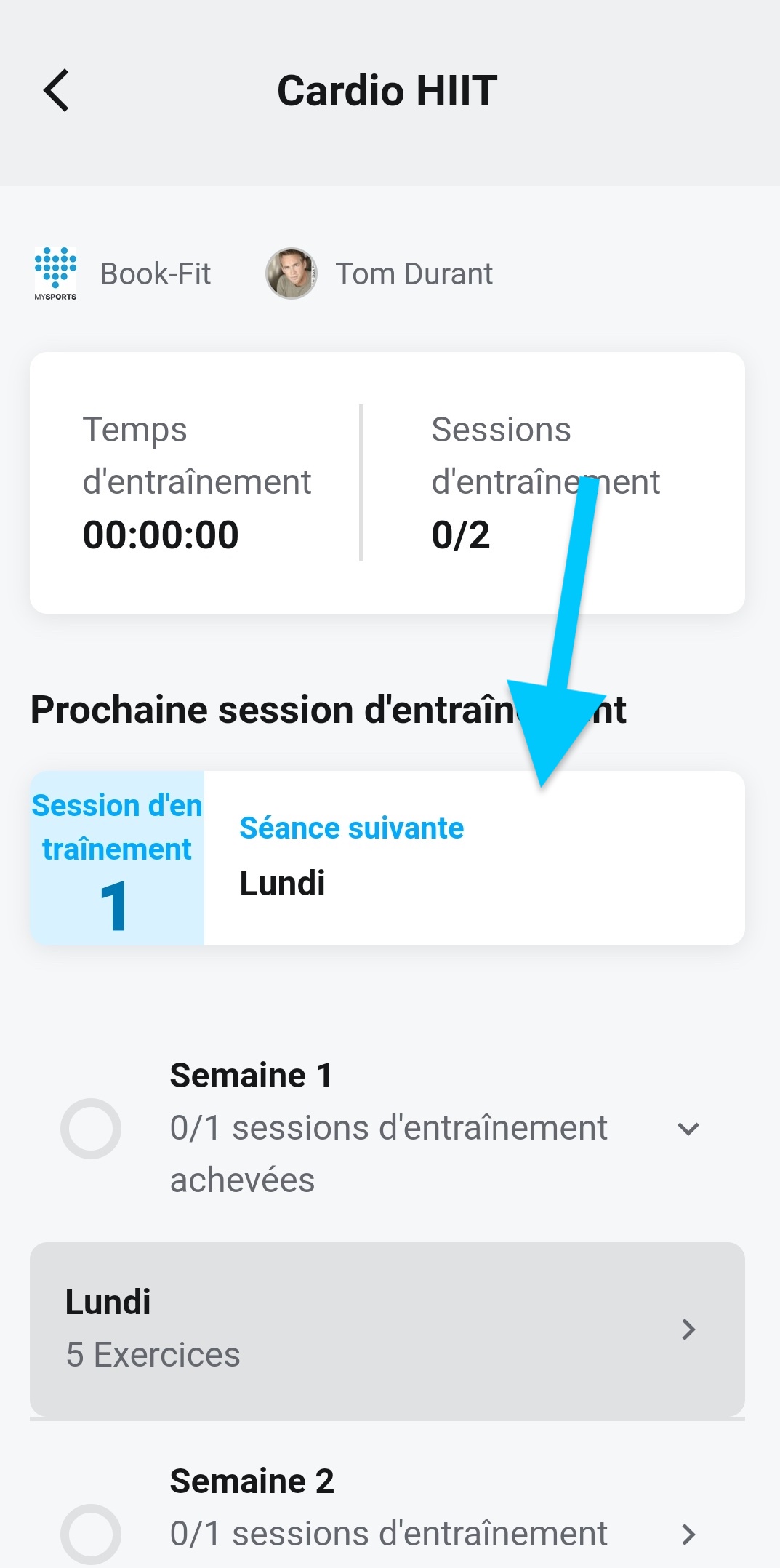Image resolution: width=780 pixels, height=1568 pixels.
Task: Collapse the Semaine 1 section
Action: (688, 1129)
